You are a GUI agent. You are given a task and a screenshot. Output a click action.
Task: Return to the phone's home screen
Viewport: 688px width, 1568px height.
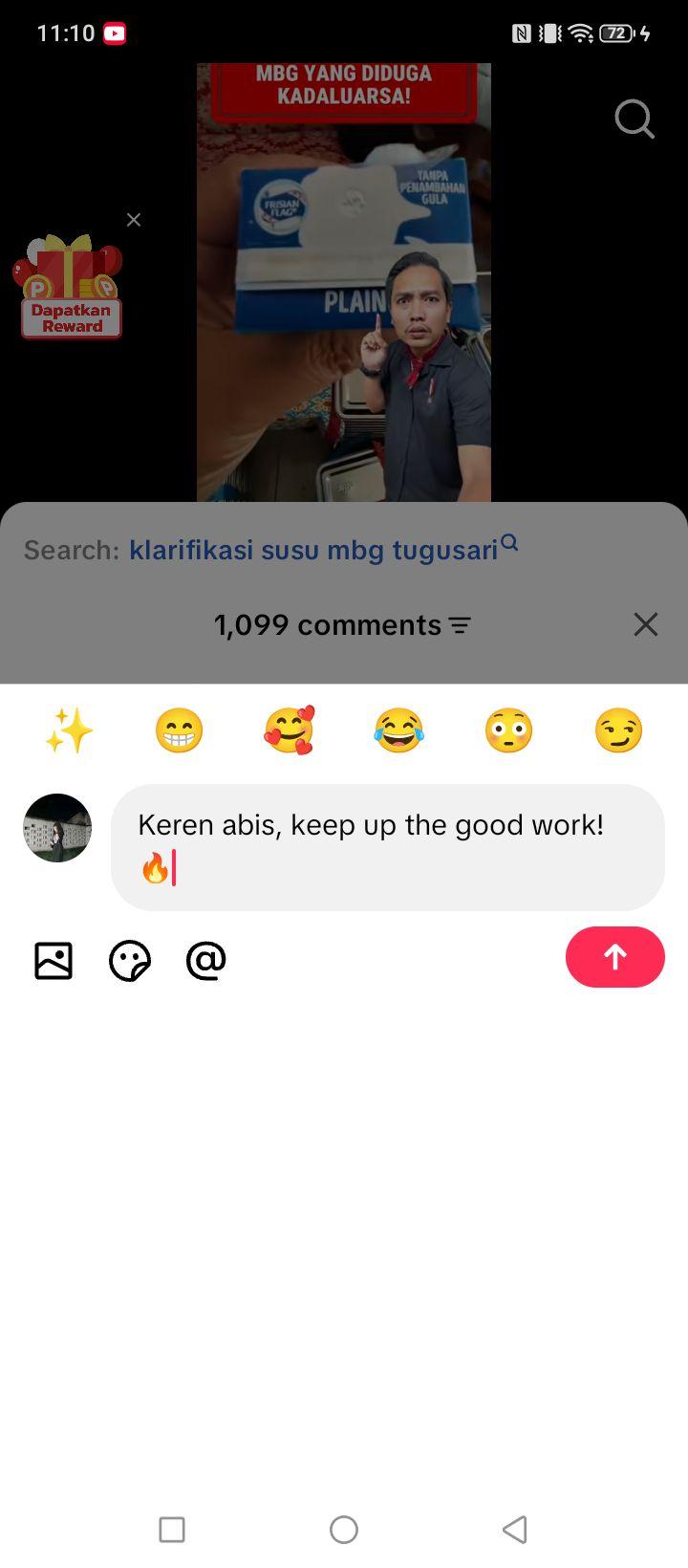tap(344, 1529)
